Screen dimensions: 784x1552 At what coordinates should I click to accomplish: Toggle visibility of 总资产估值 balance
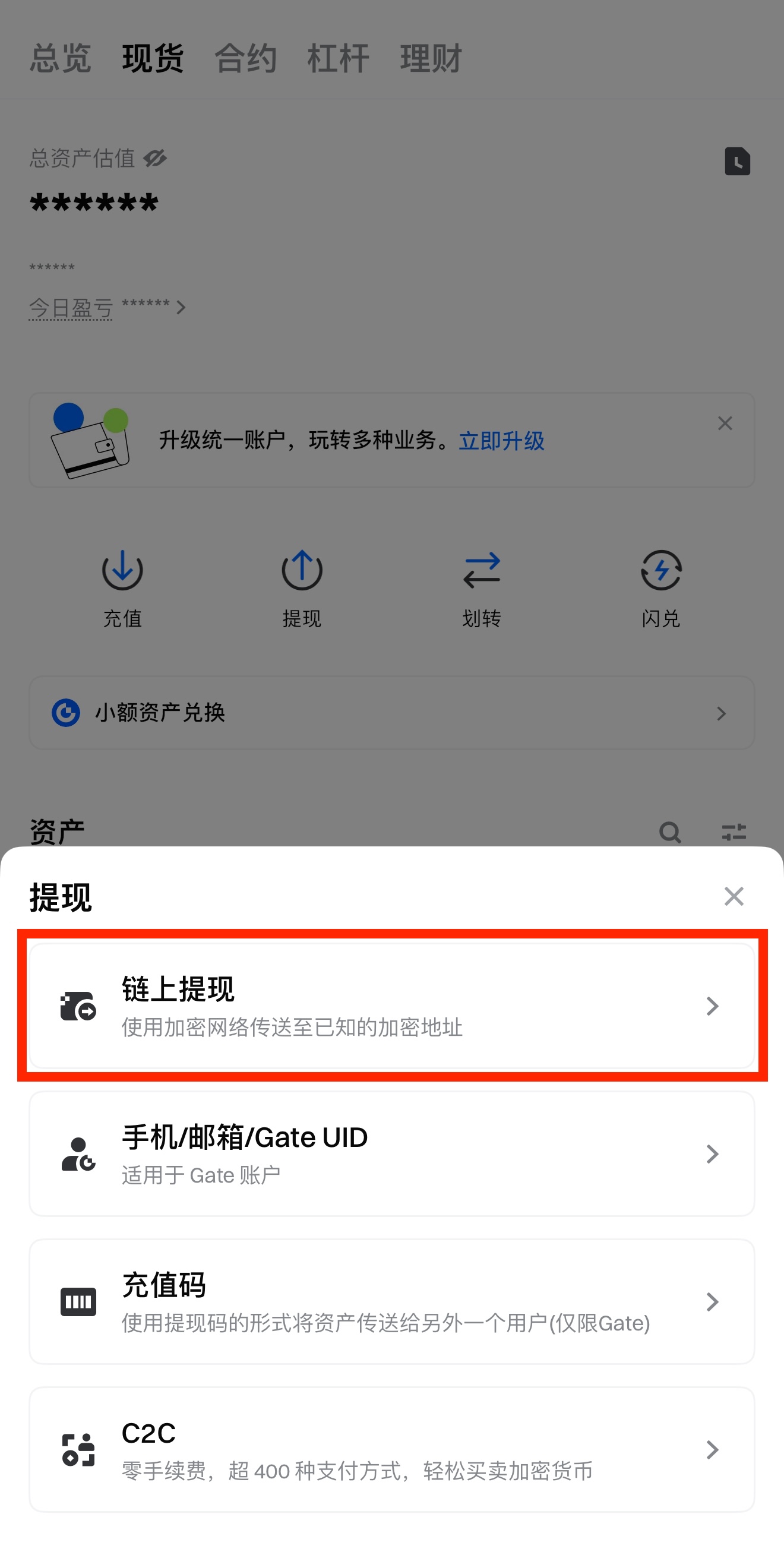(x=156, y=157)
